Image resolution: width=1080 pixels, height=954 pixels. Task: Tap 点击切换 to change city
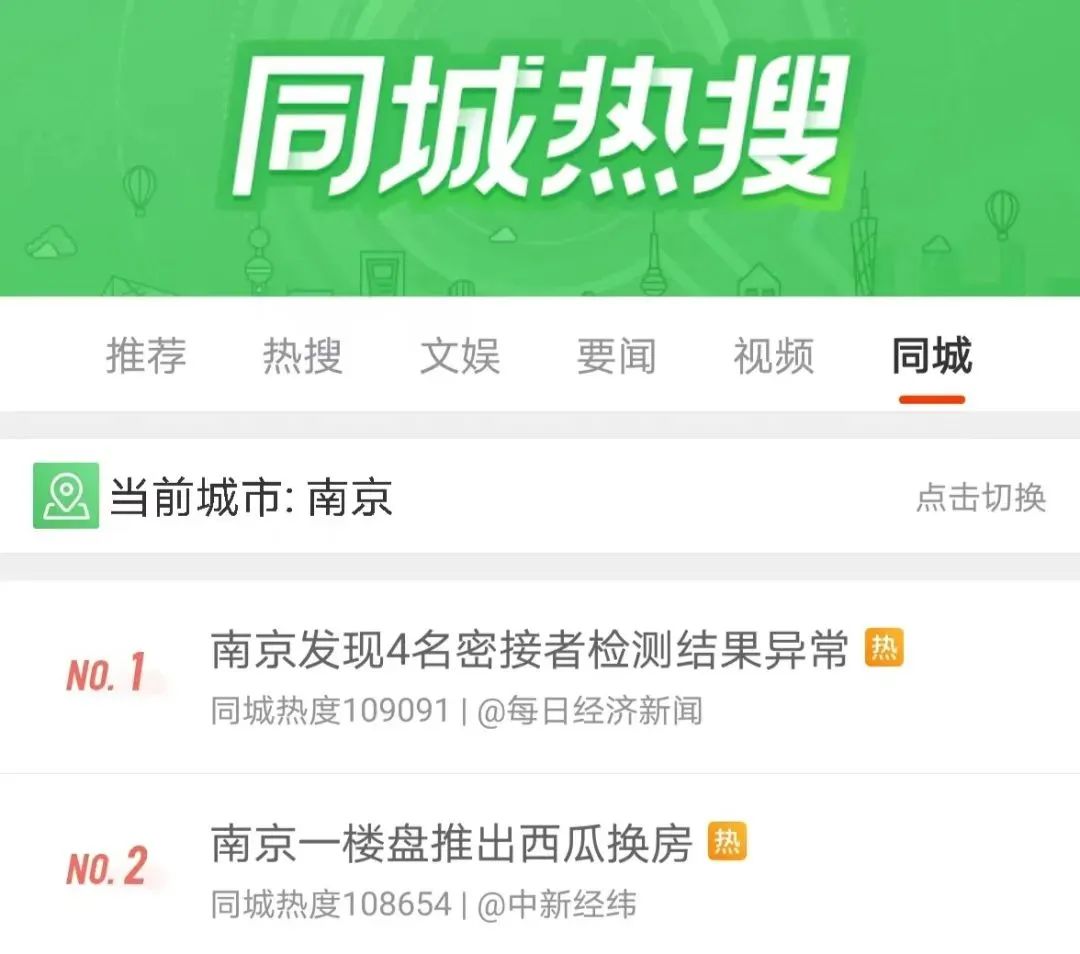pyautogui.click(x=980, y=497)
